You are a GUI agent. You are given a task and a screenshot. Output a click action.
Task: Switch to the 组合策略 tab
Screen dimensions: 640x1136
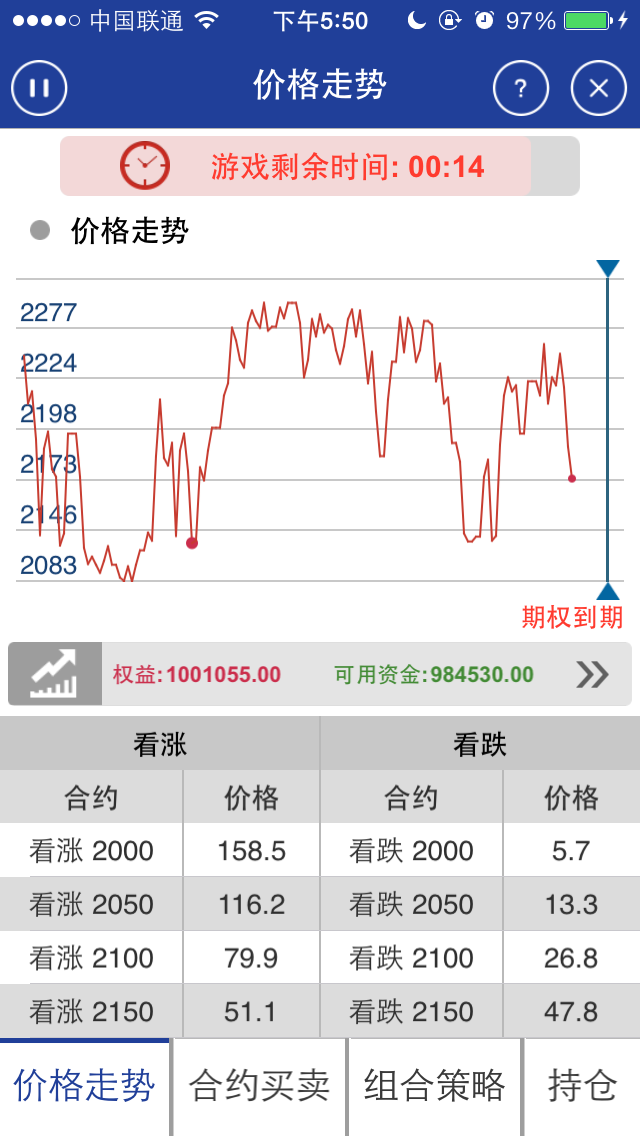[434, 1086]
